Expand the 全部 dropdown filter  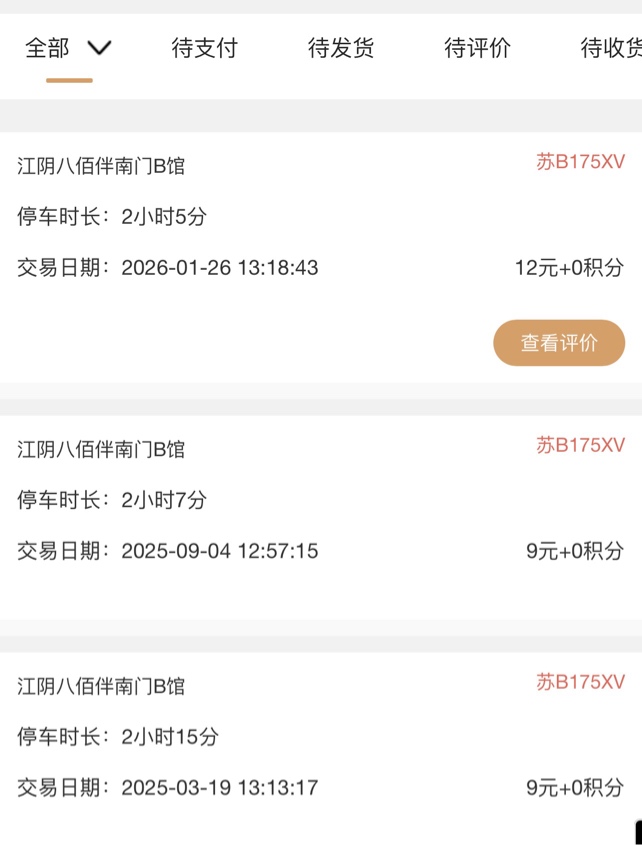point(68,48)
